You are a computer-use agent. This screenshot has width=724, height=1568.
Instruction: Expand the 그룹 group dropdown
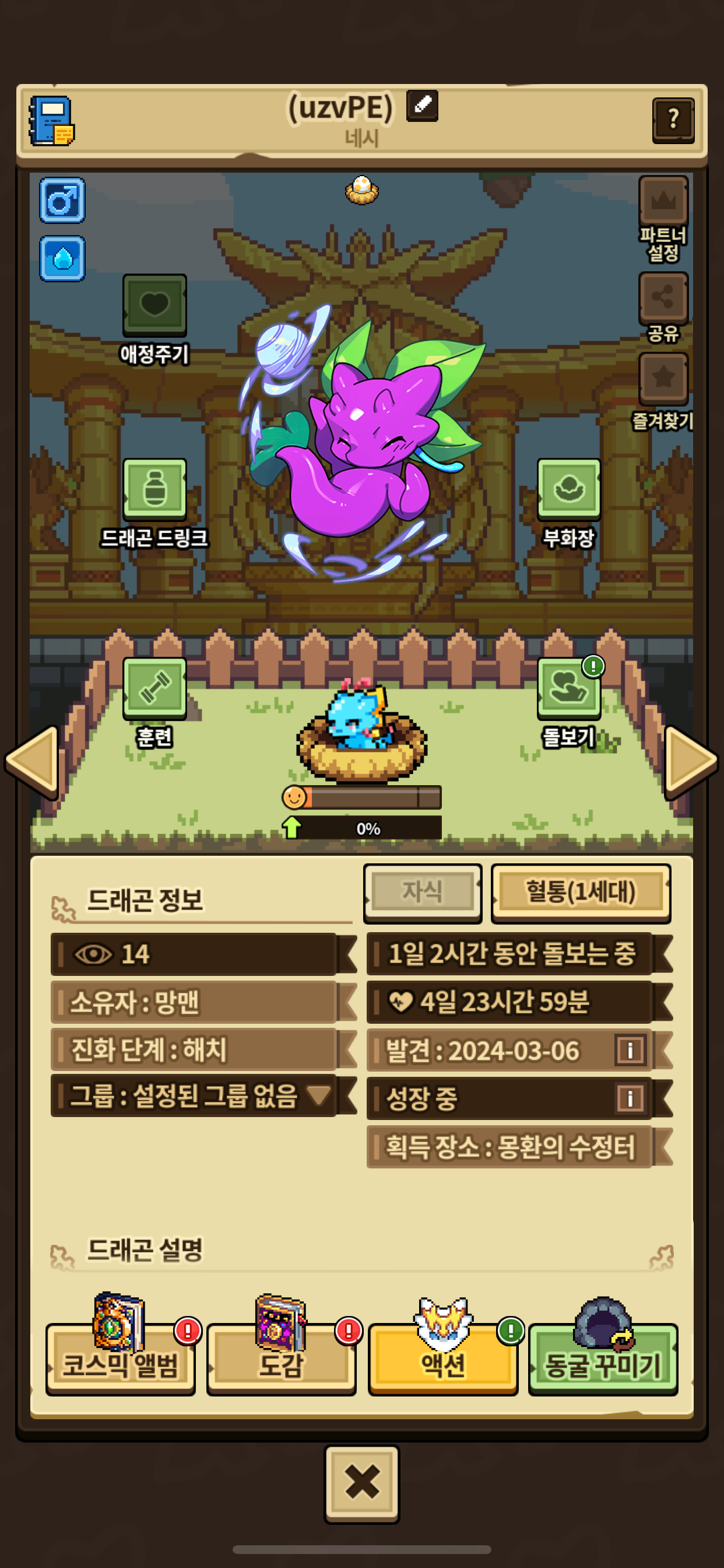[x=318, y=1095]
